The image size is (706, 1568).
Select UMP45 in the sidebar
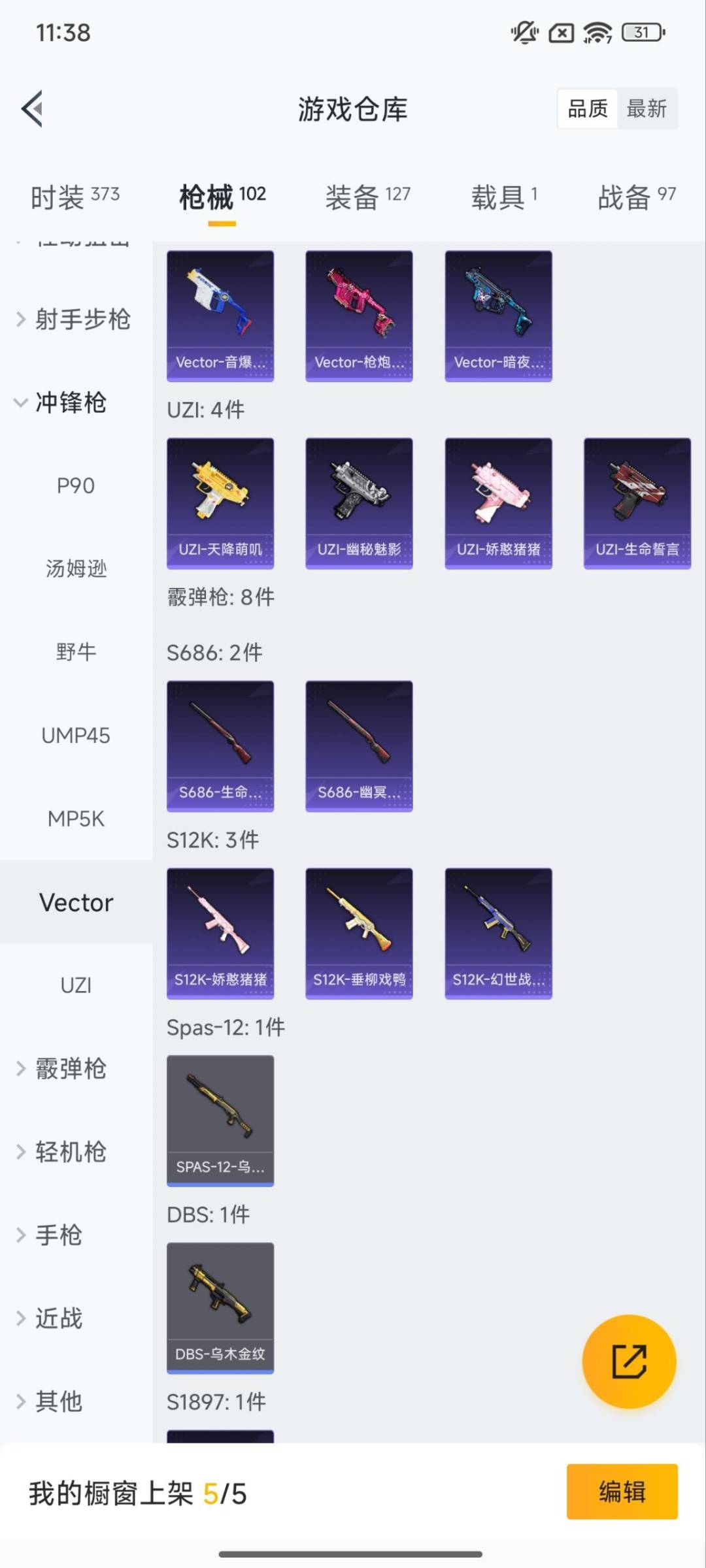tap(76, 736)
